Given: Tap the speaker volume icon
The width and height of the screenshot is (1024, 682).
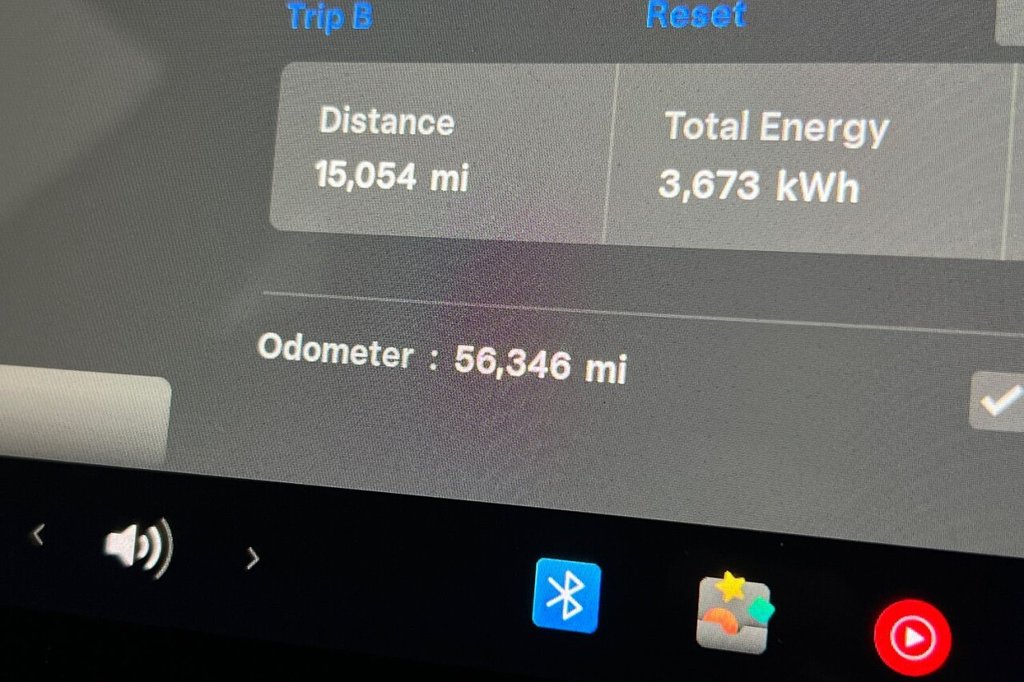Looking at the screenshot, I should tap(139, 548).
